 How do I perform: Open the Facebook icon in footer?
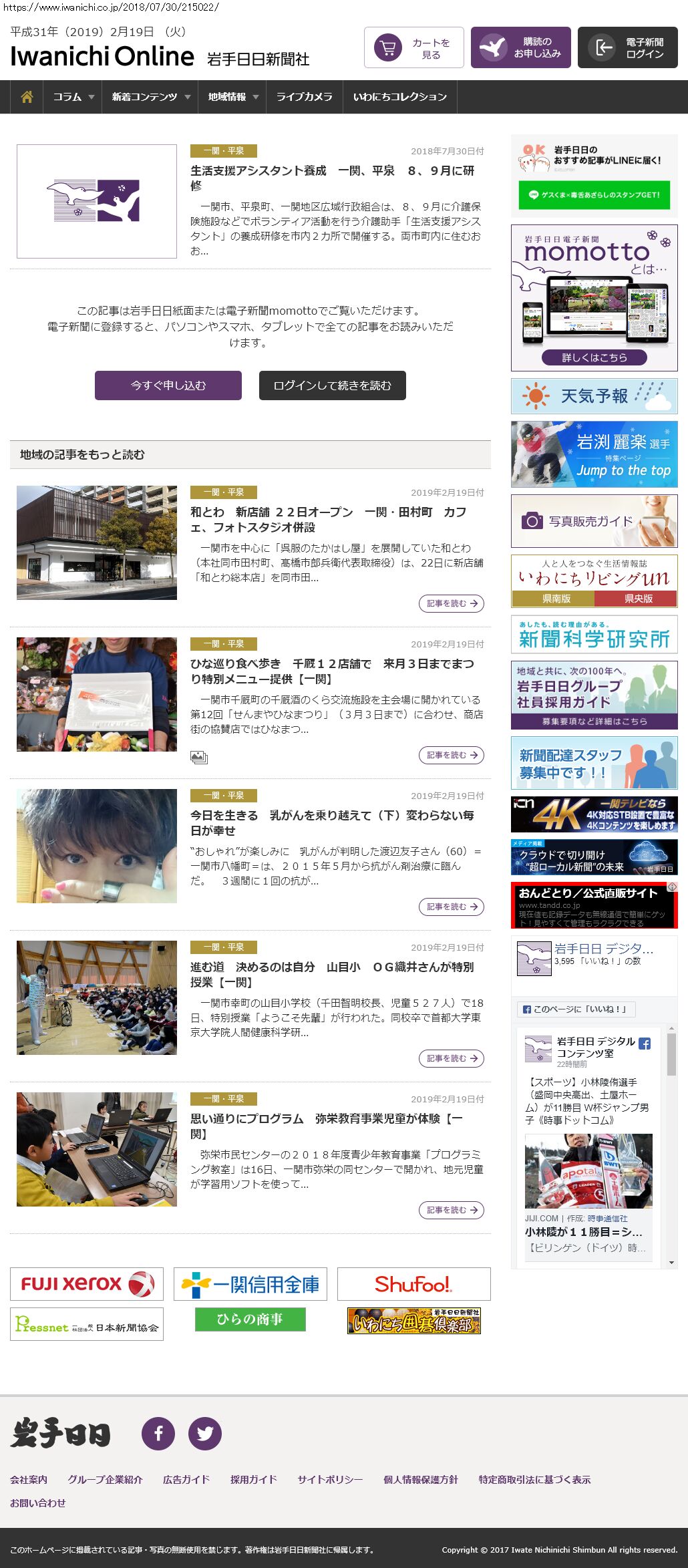[158, 1433]
